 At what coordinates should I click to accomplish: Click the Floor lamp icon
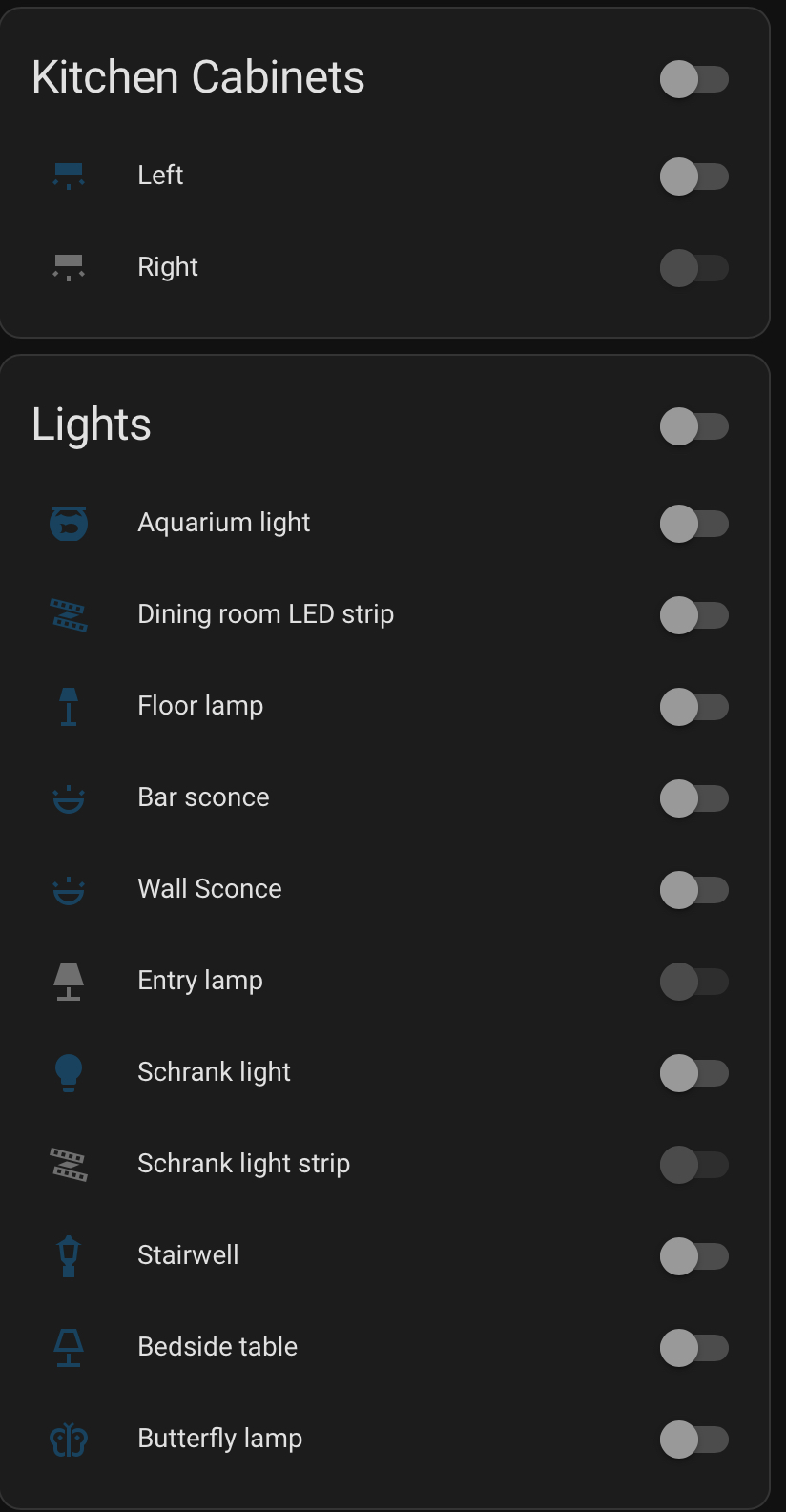(68, 706)
